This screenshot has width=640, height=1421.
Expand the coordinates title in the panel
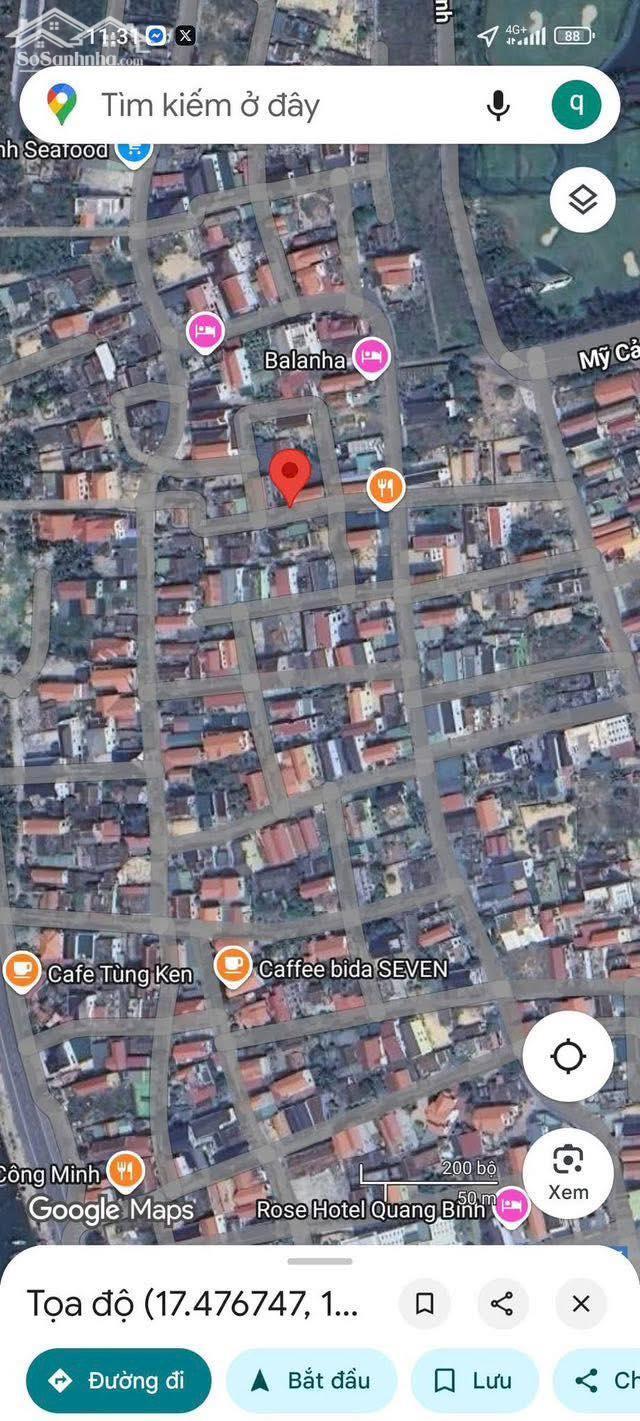click(193, 1304)
